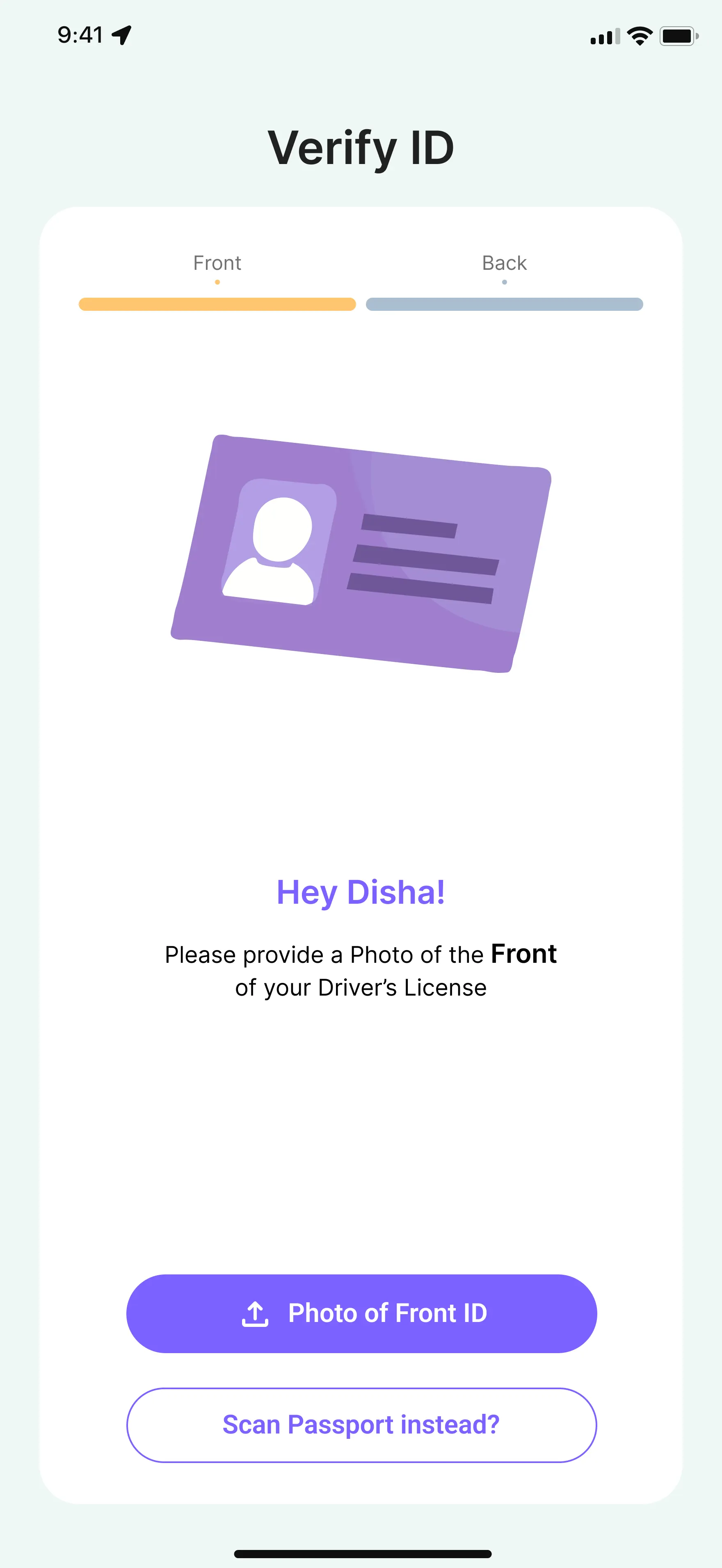Expand the Scan Passport instead option

coord(361,1425)
